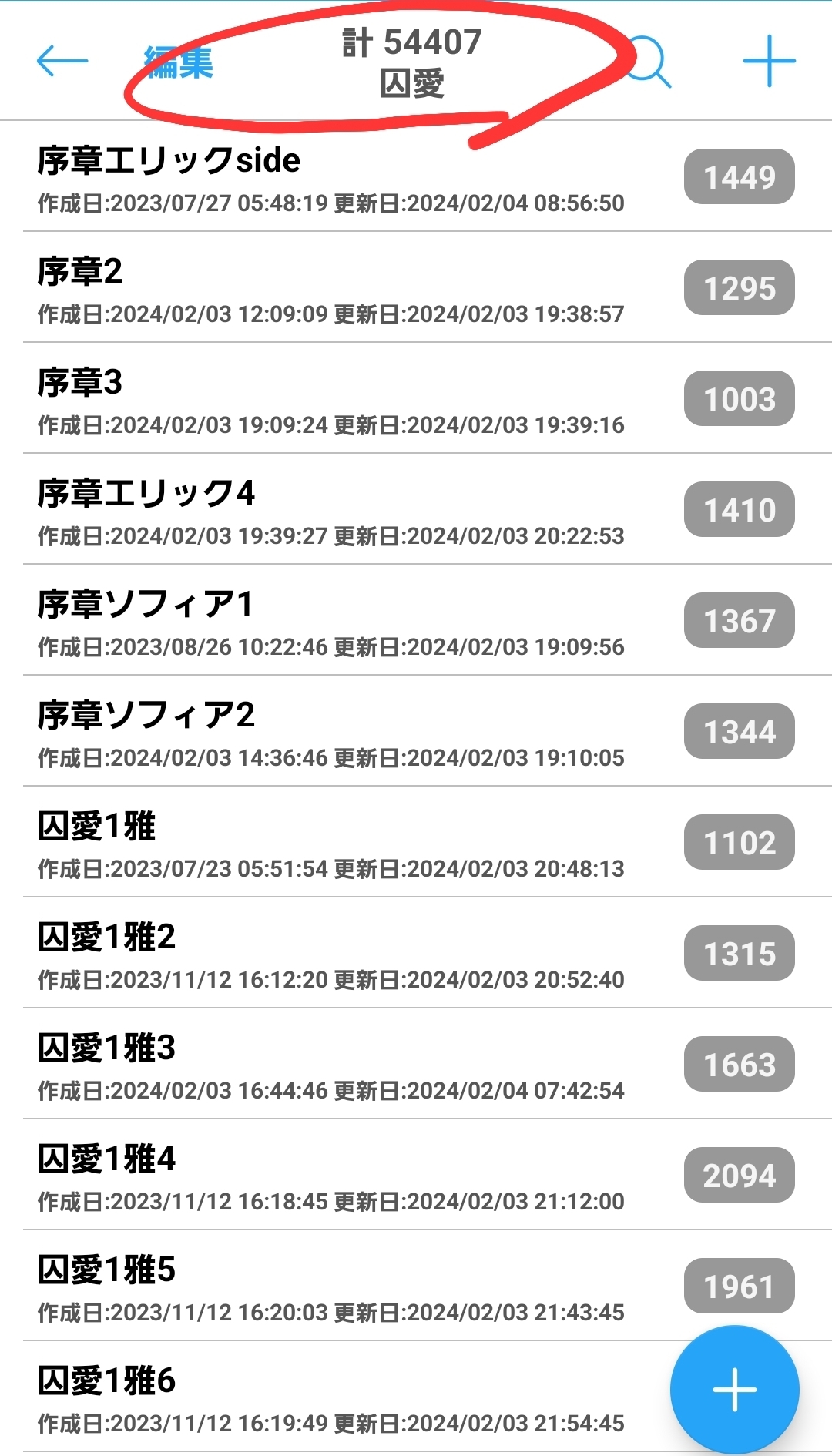Open the note 囚愛1雅2
832x1456 pixels.
(331, 954)
